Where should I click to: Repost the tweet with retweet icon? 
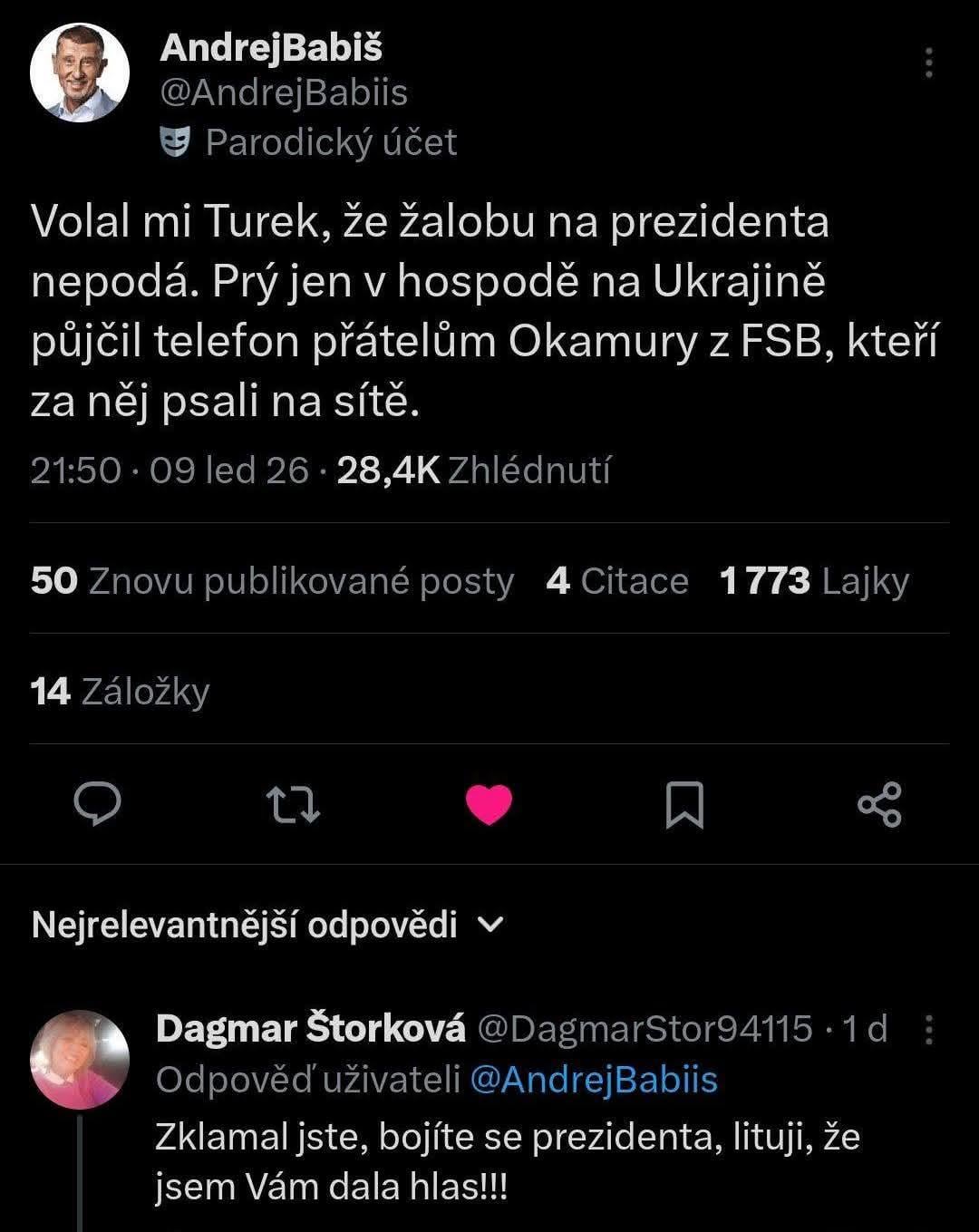(293, 804)
